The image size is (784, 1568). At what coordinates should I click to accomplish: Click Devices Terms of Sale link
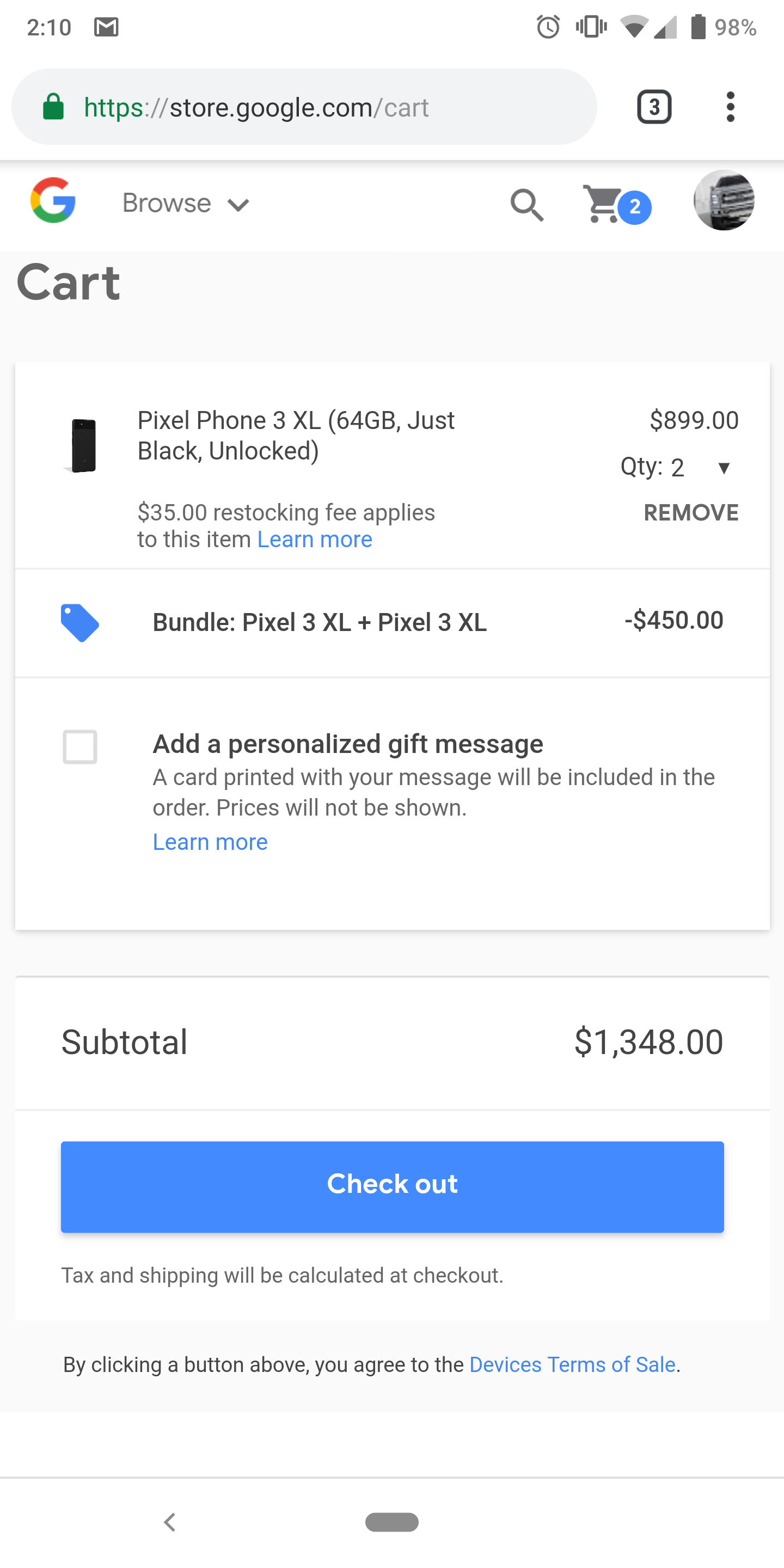(x=572, y=1364)
